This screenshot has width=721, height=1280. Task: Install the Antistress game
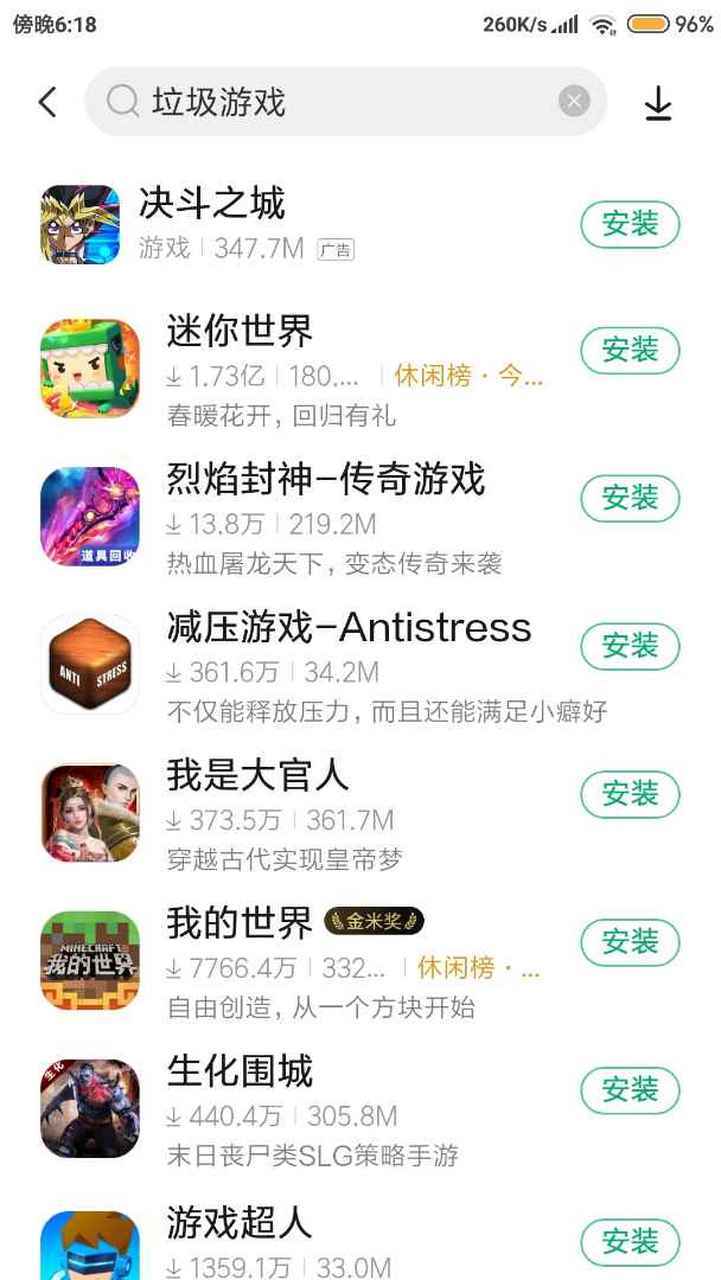(x=629, y=647)
